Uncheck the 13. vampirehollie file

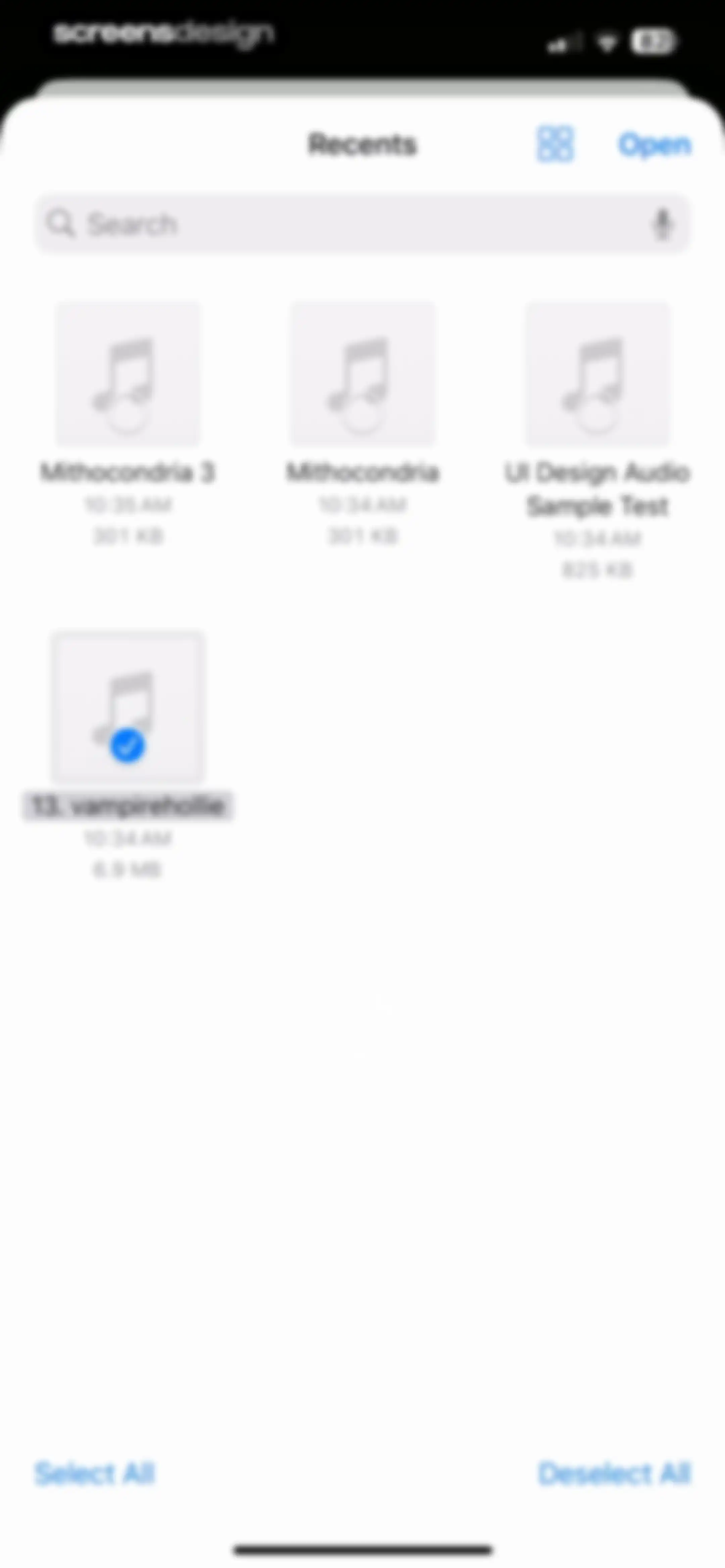click(128, 706)
